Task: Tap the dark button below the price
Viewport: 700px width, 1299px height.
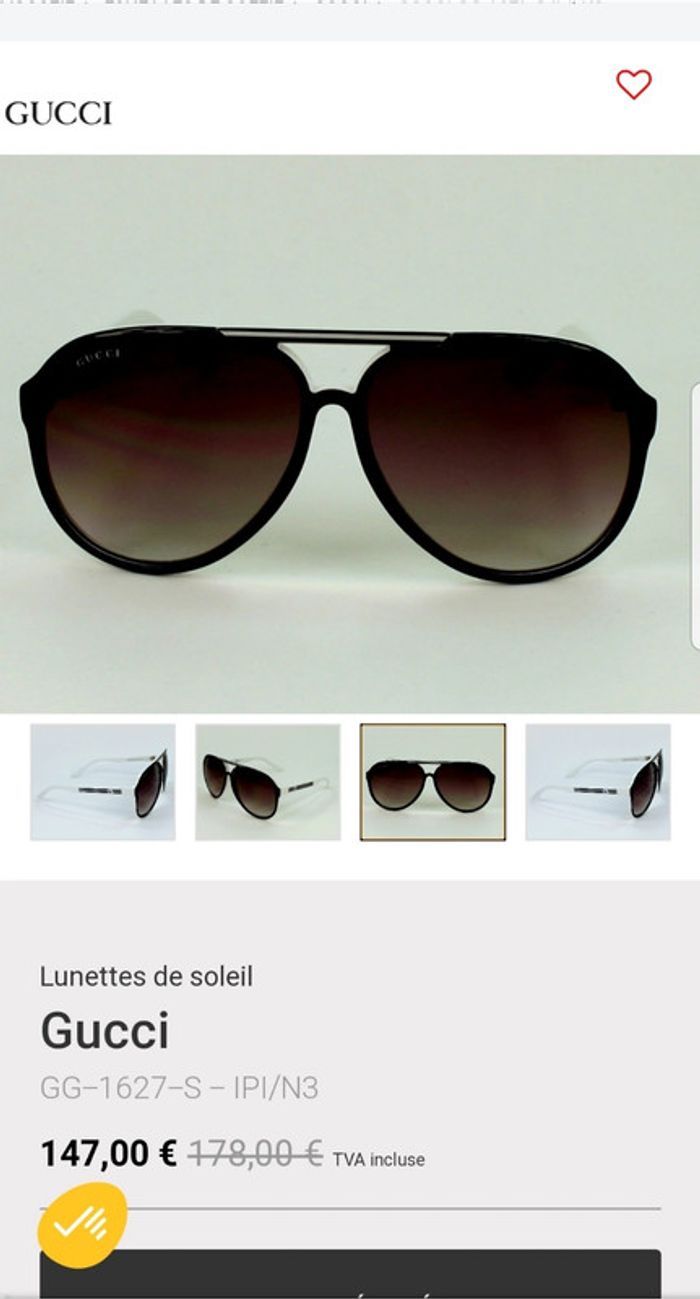Action: (400, 1276)
